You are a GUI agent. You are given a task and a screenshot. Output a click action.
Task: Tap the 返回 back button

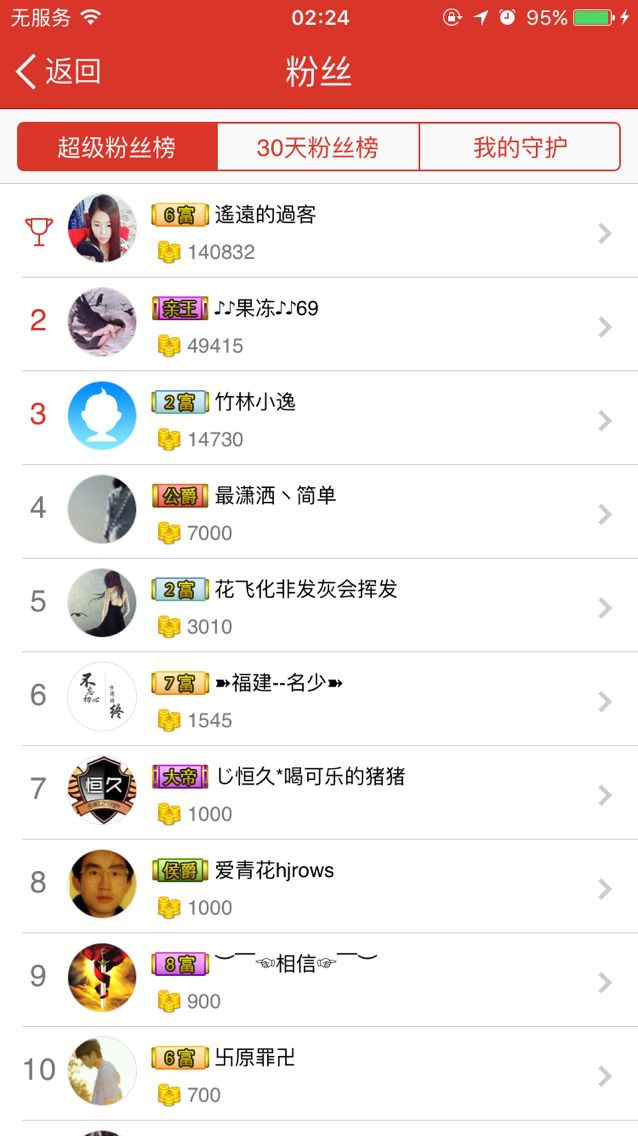coord(58,72)
